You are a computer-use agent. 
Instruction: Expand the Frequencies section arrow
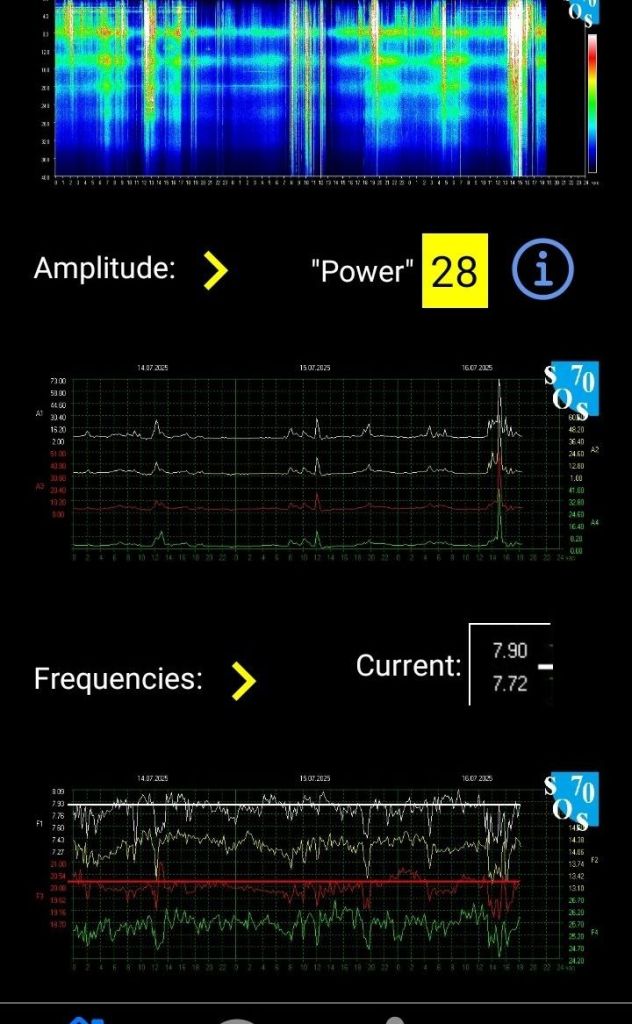(243, 680)
